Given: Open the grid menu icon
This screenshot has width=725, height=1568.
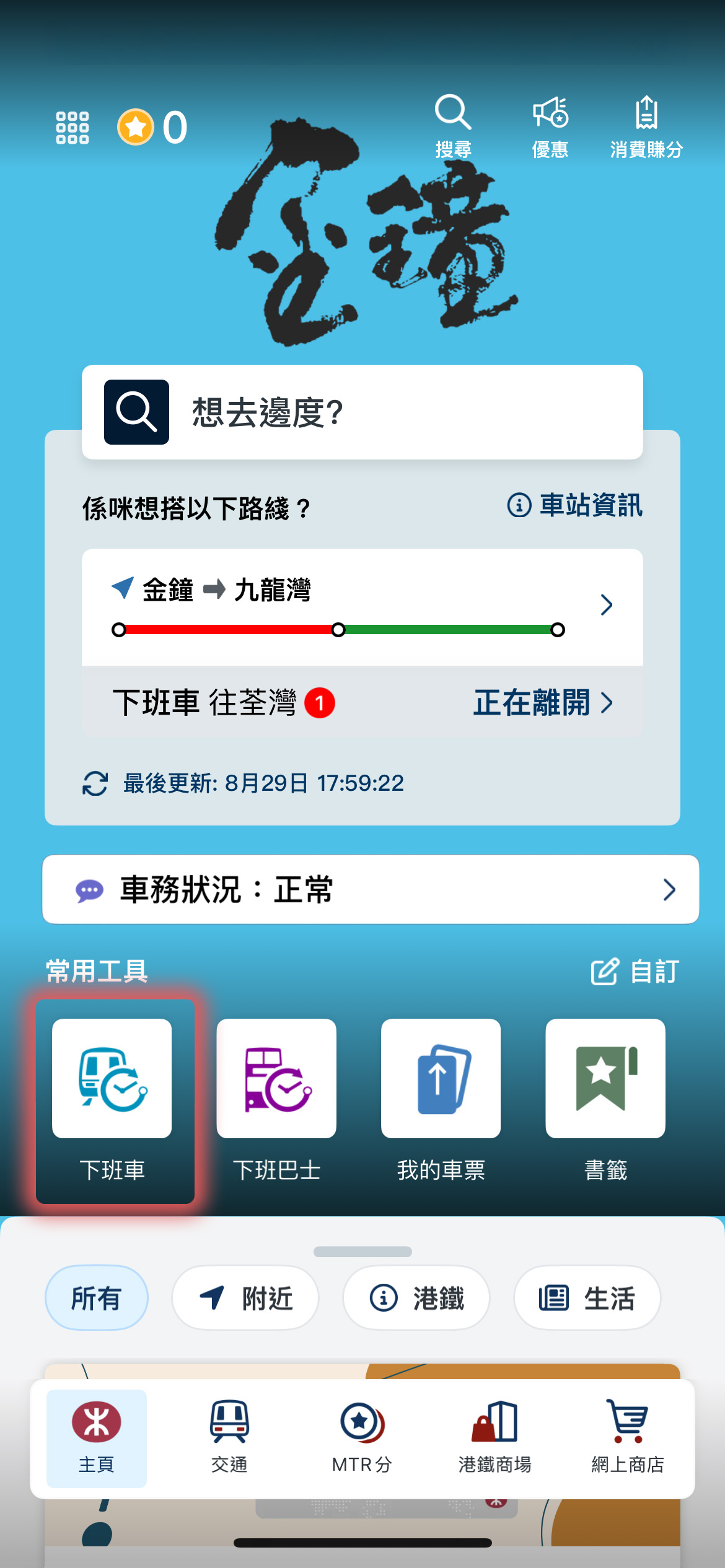Looking at the screenshot, I should [72, 128].
